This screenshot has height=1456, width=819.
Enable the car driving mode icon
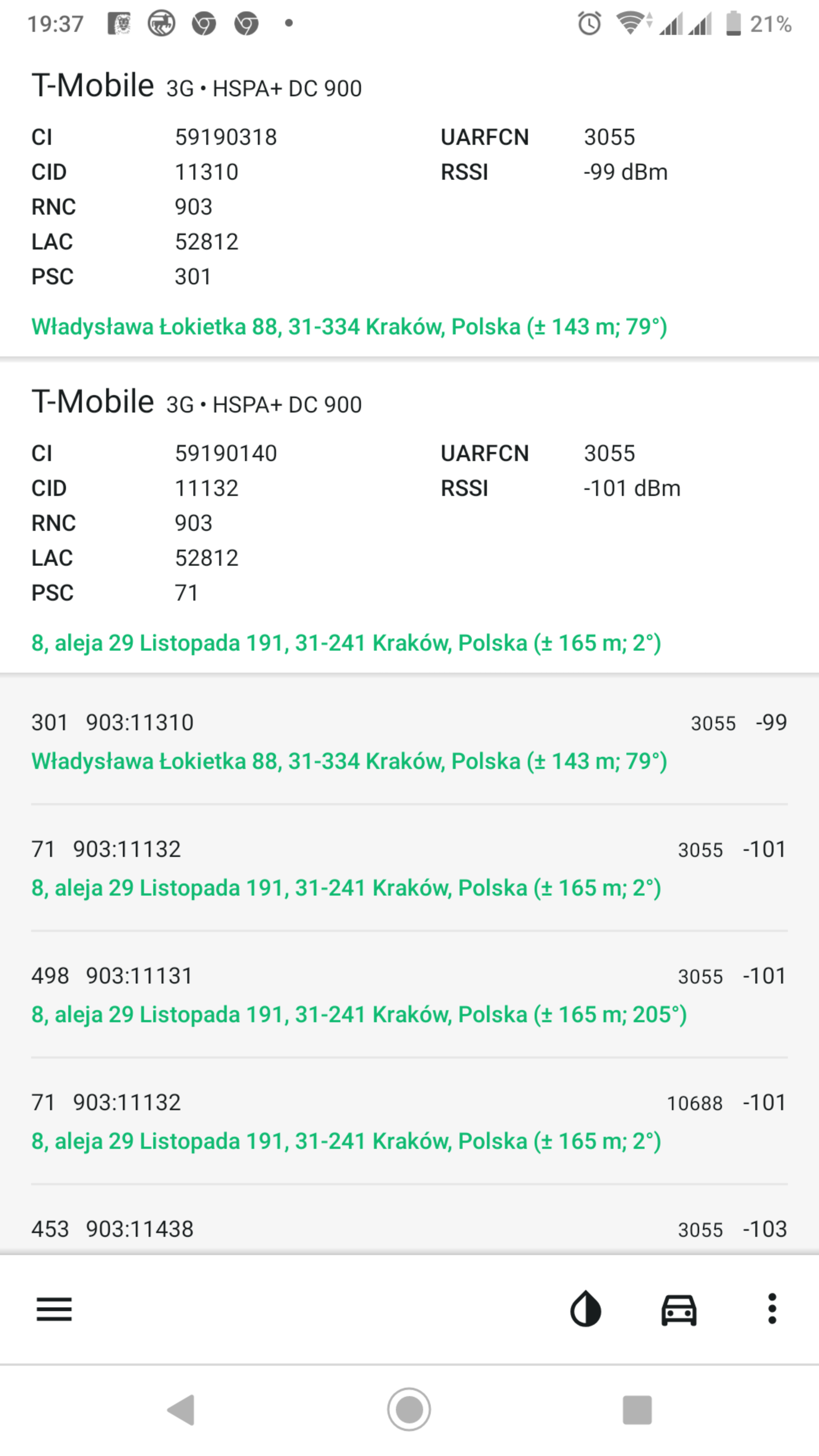(679, 1310)
